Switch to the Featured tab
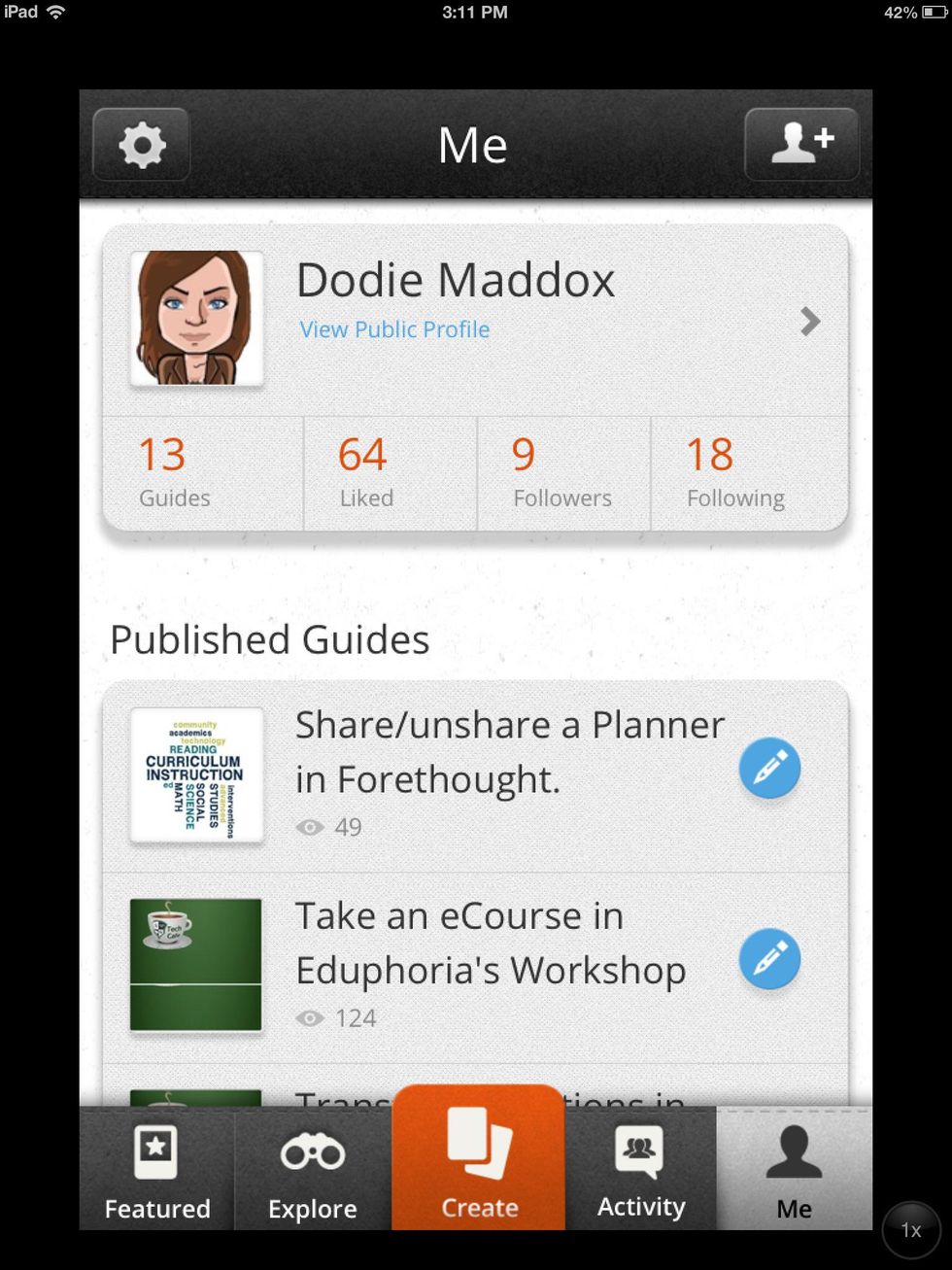Image resolution: width=952 pixels, height=1270 pixels. [x=157, y=1171]
